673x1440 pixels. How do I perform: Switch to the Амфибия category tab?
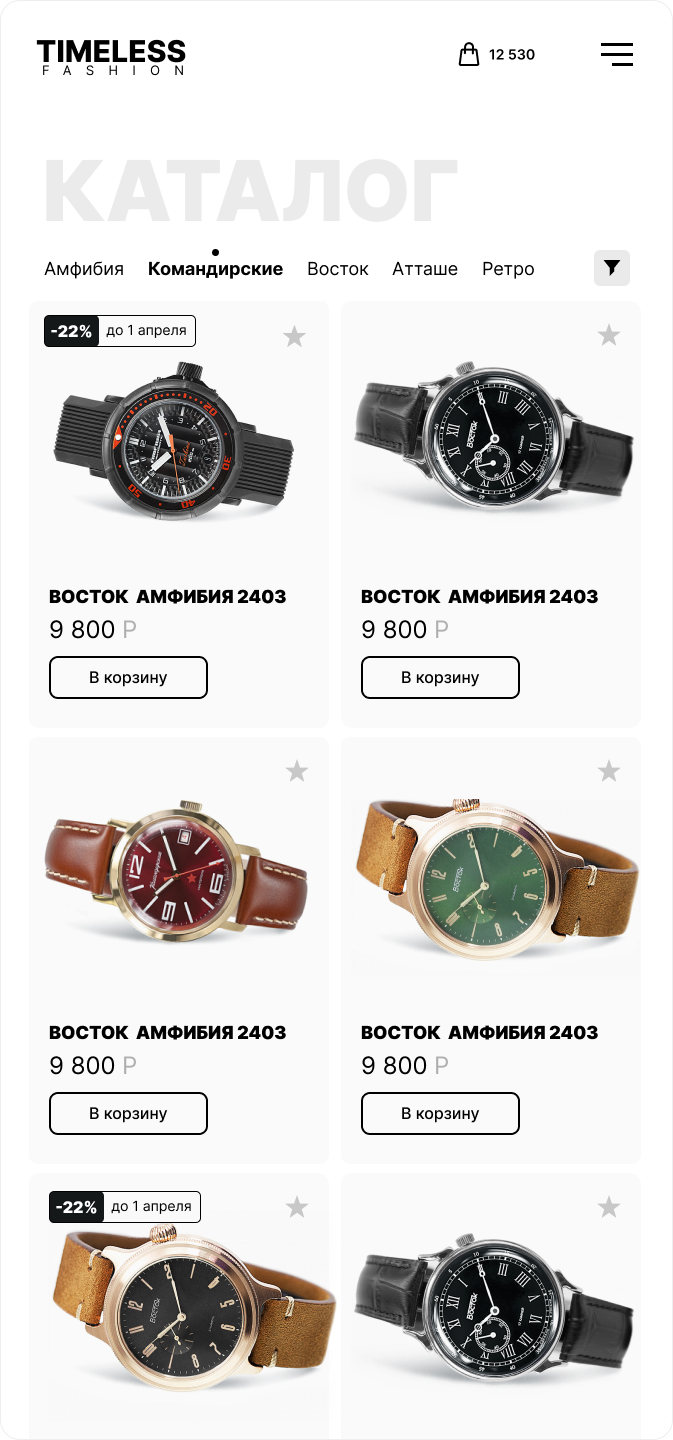point(84,269)
